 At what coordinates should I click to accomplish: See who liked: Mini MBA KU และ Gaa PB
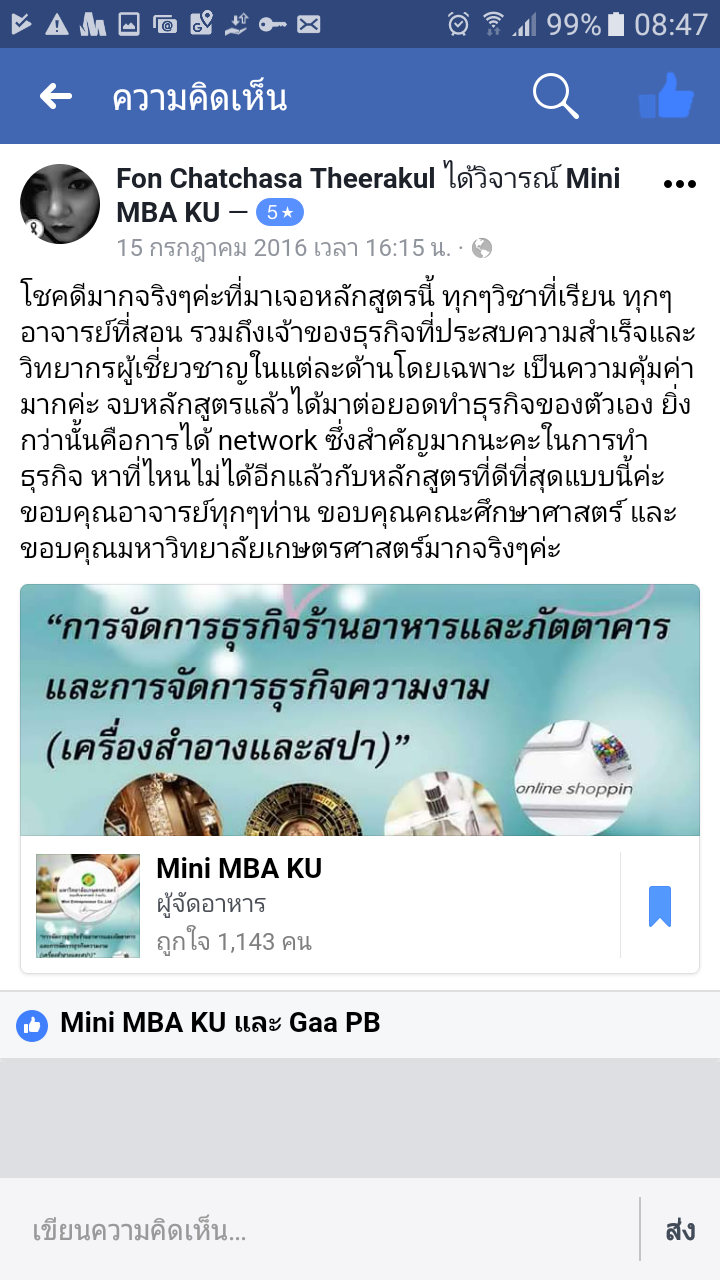pos(220,1023)
